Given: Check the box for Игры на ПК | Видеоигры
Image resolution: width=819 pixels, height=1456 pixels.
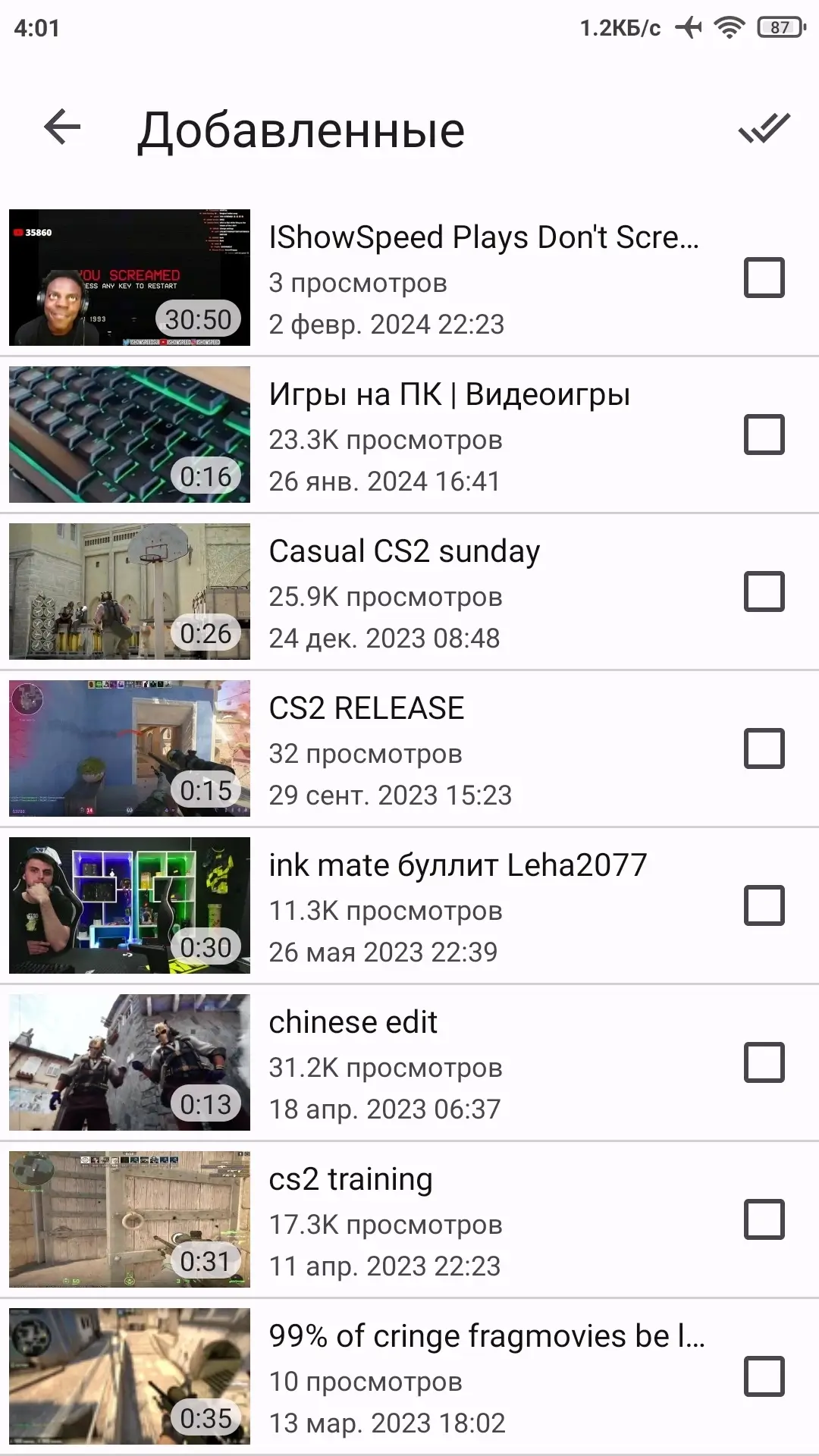Looking at the screenshot, I should pos(764,435).
